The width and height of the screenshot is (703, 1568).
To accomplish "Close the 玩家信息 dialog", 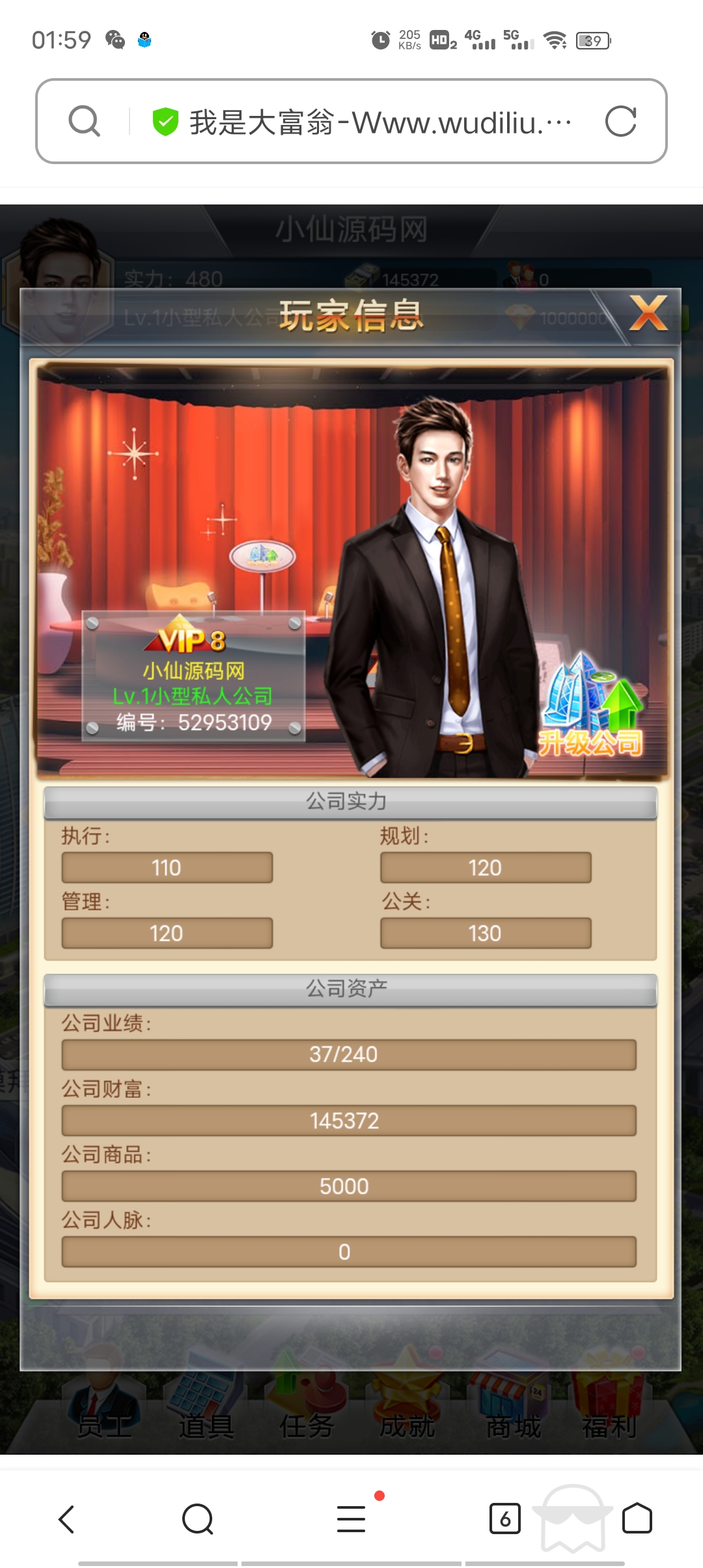I will coord(648,314).
